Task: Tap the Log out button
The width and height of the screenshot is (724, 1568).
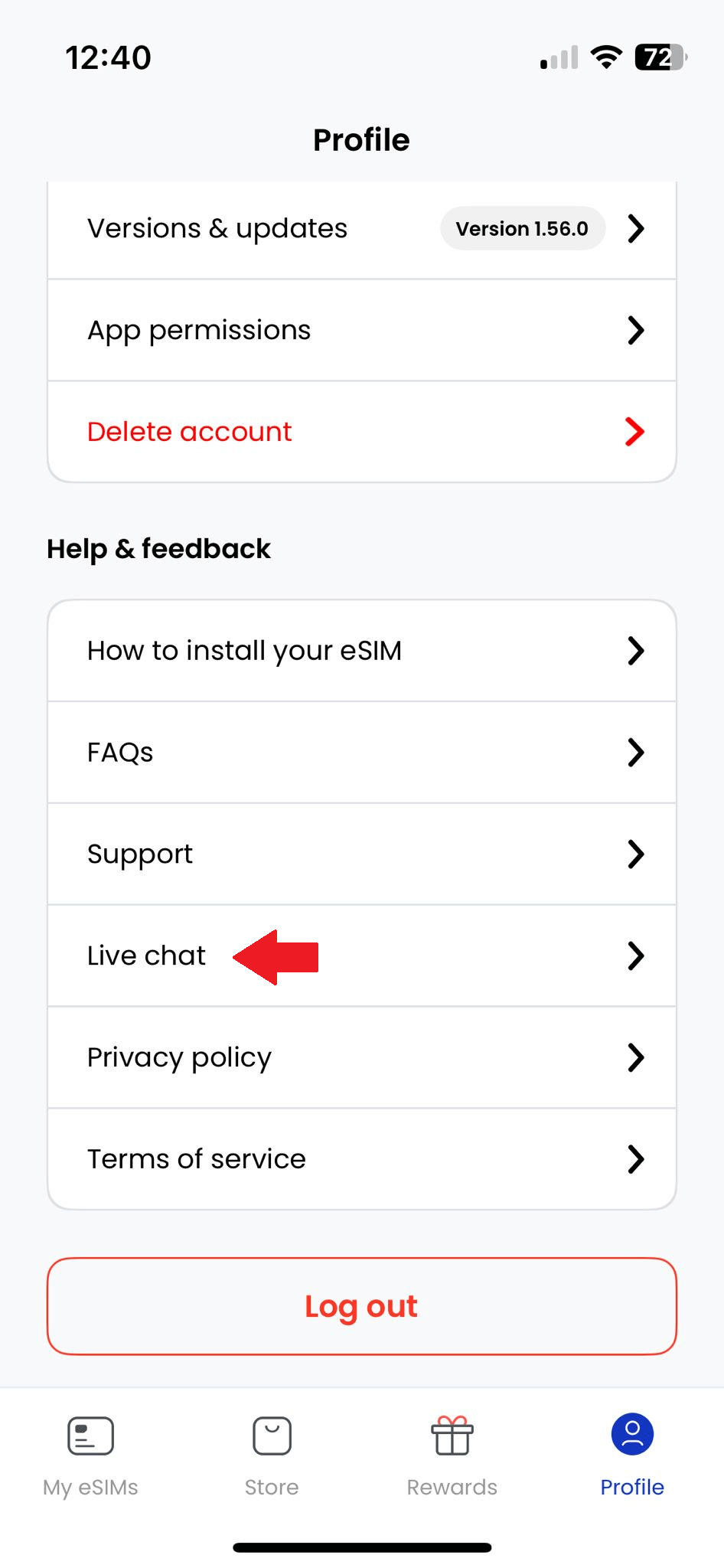Action: click(362, 1306)
